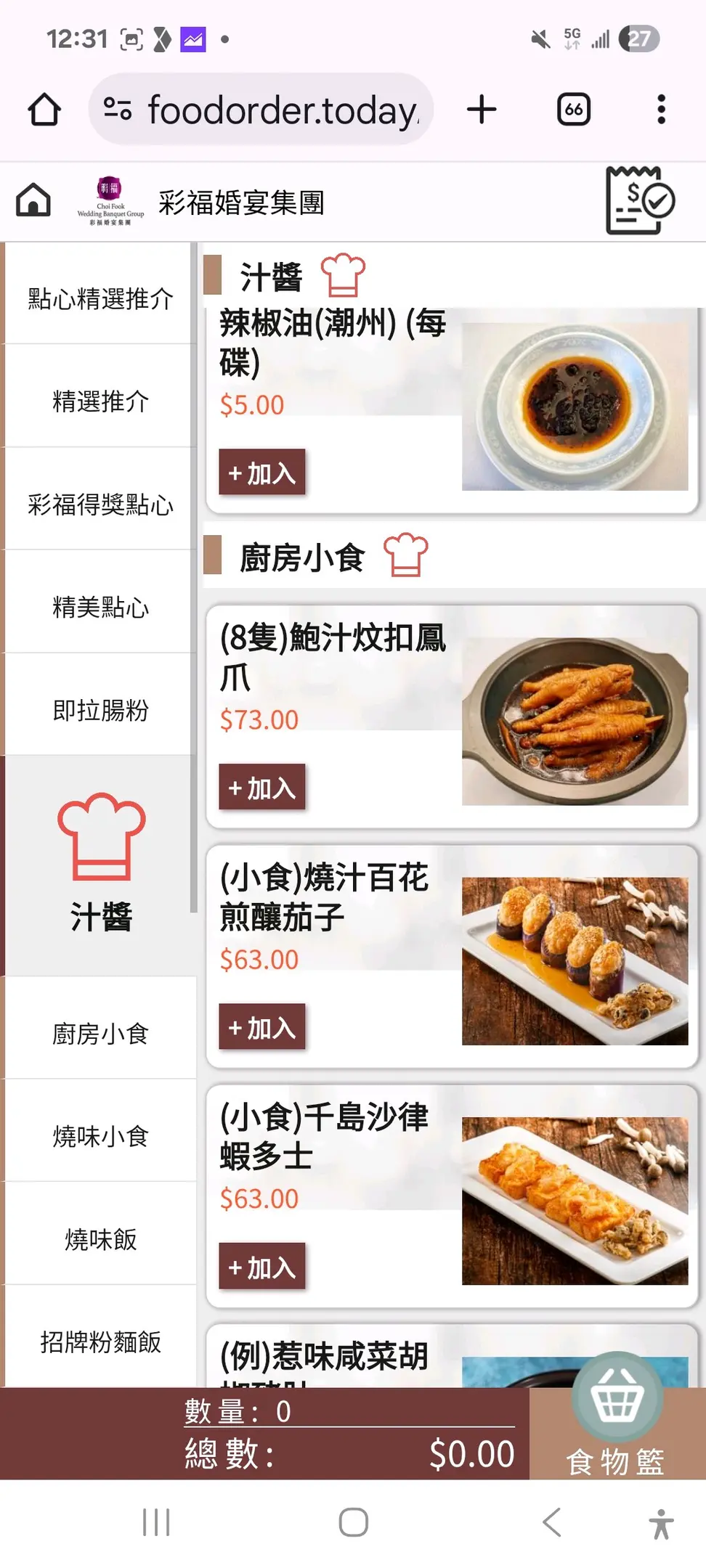706x1568 pixels.
Task: Open the browser overflow menu
Action: click(x=660, y=110)
